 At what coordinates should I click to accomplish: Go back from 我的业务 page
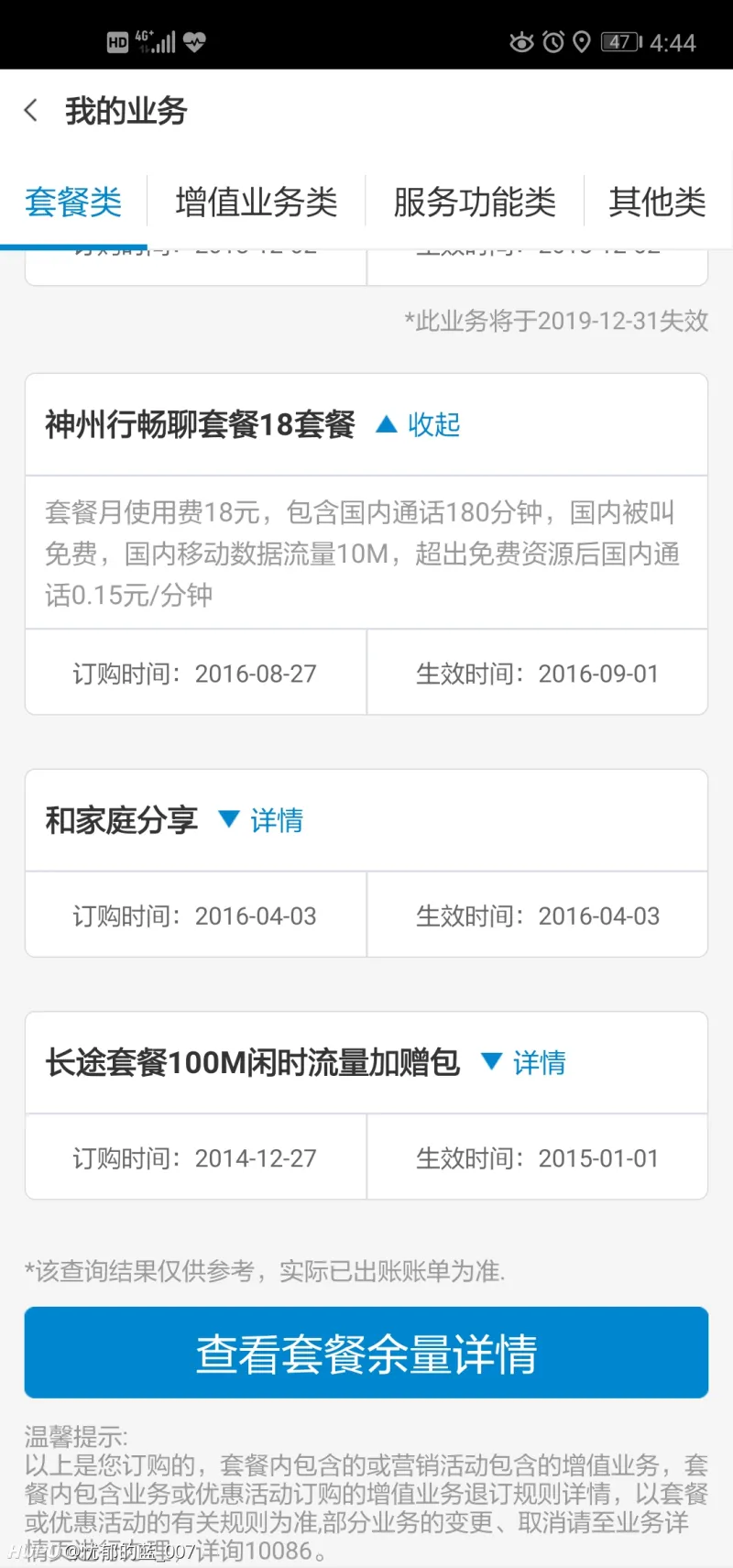tap(31, 111)
